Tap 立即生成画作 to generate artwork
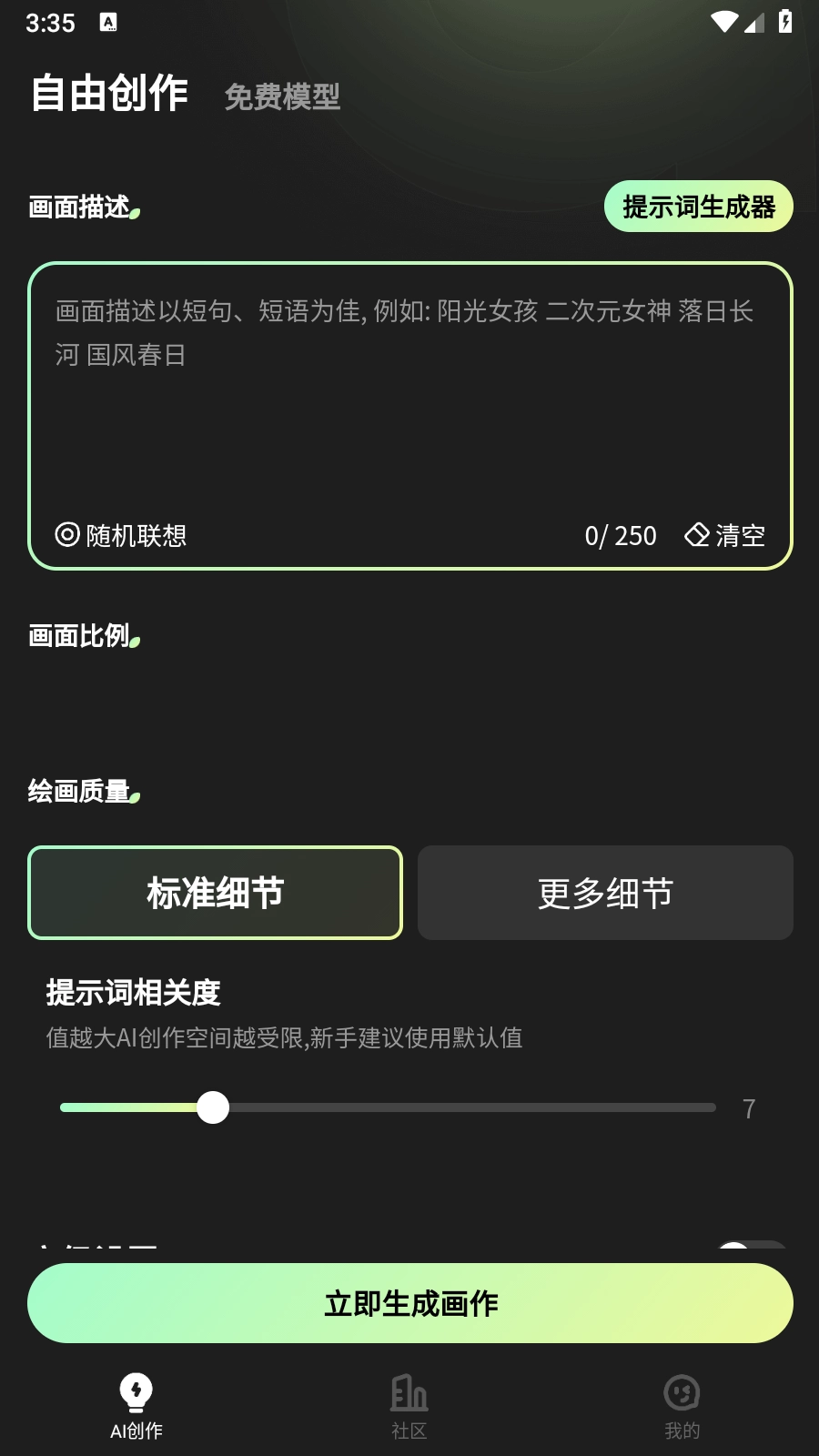 pos(409,1303)
